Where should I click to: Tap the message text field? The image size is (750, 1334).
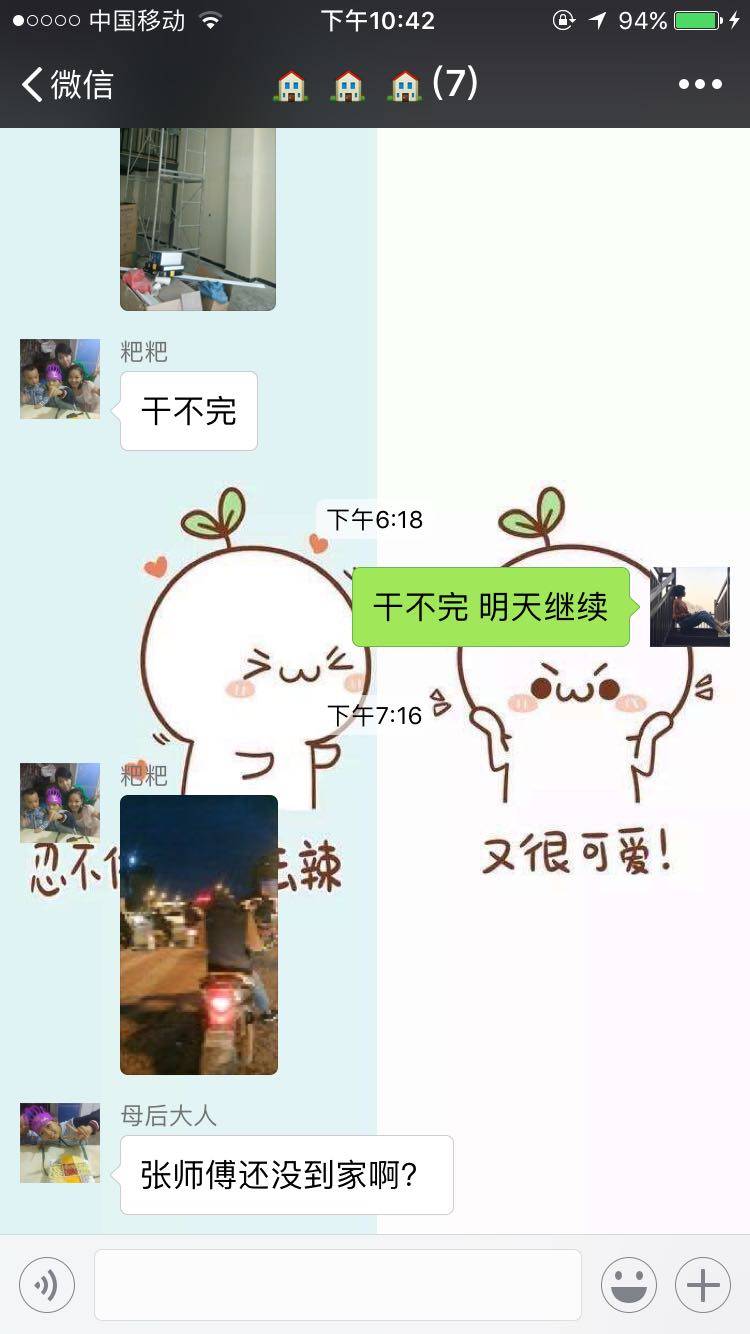(337, 1285)
